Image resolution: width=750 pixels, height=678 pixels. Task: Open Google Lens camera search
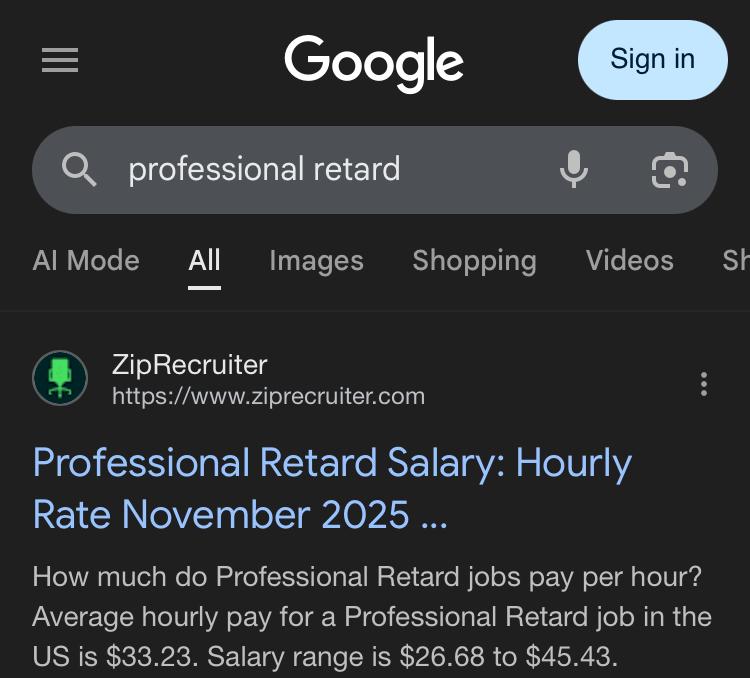pyautogui.click(x=669, y=170)
